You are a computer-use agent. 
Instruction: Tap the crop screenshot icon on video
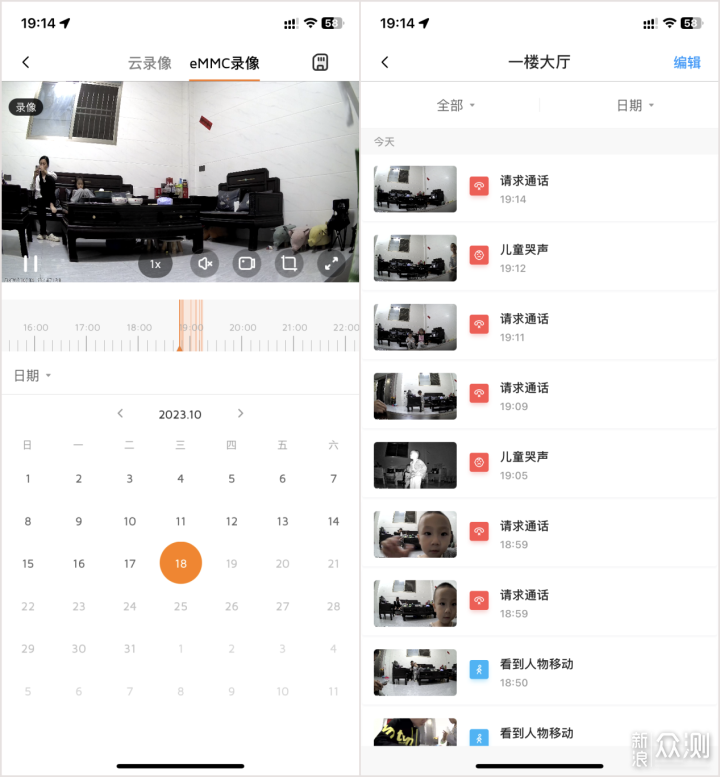pos(289,264)
